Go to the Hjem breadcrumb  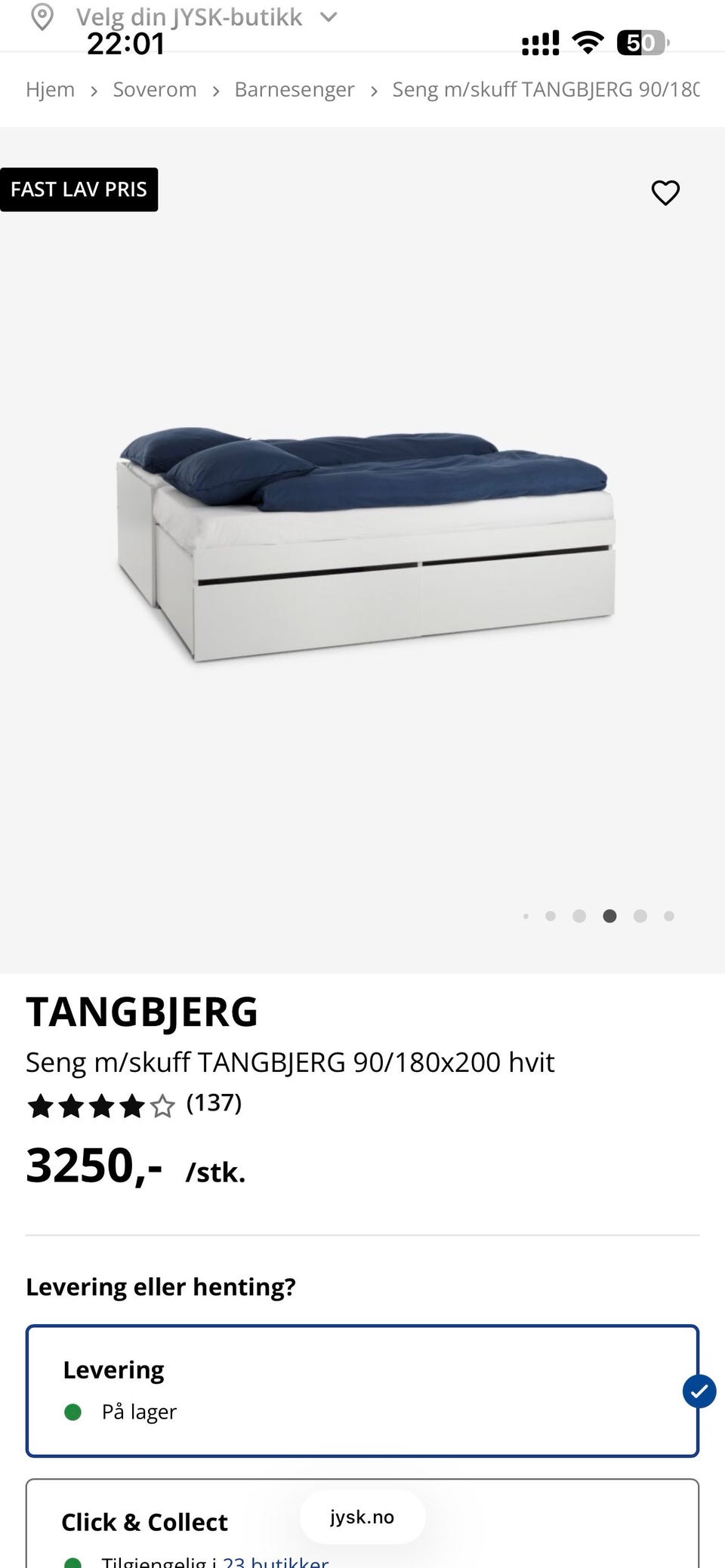click(50, 90)
